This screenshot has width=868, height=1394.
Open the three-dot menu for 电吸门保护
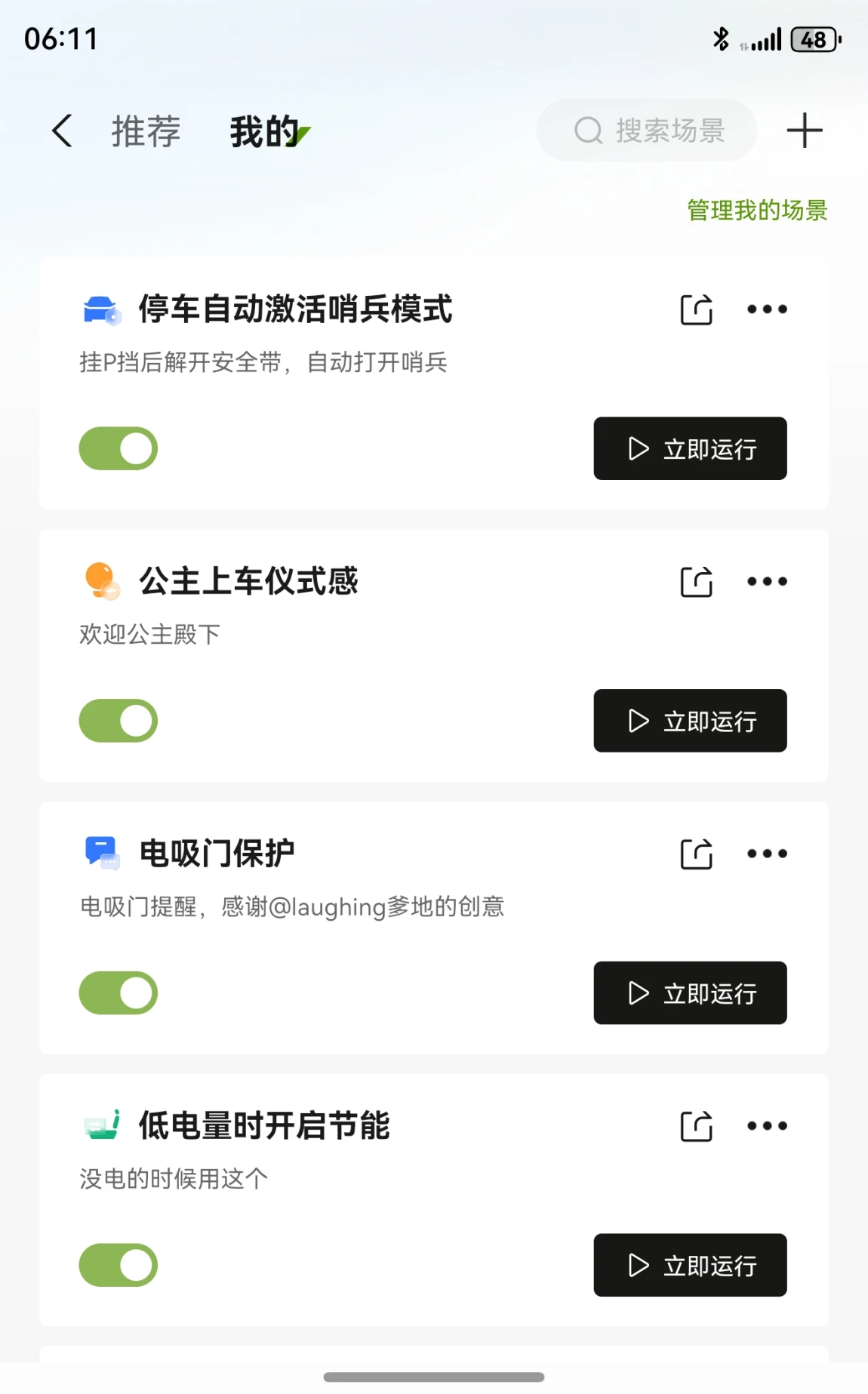pos(767,854)
